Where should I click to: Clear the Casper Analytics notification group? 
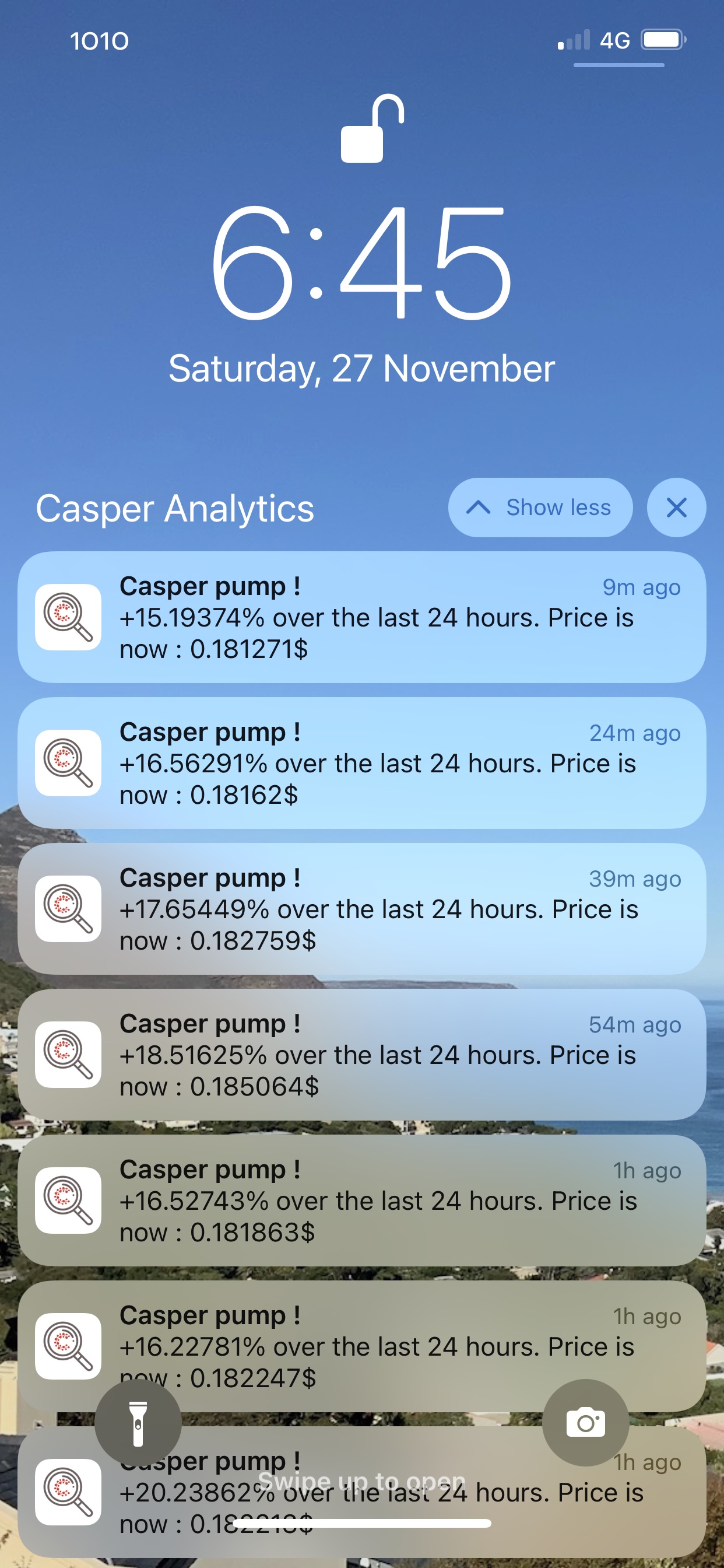click(x=676, y=507)
